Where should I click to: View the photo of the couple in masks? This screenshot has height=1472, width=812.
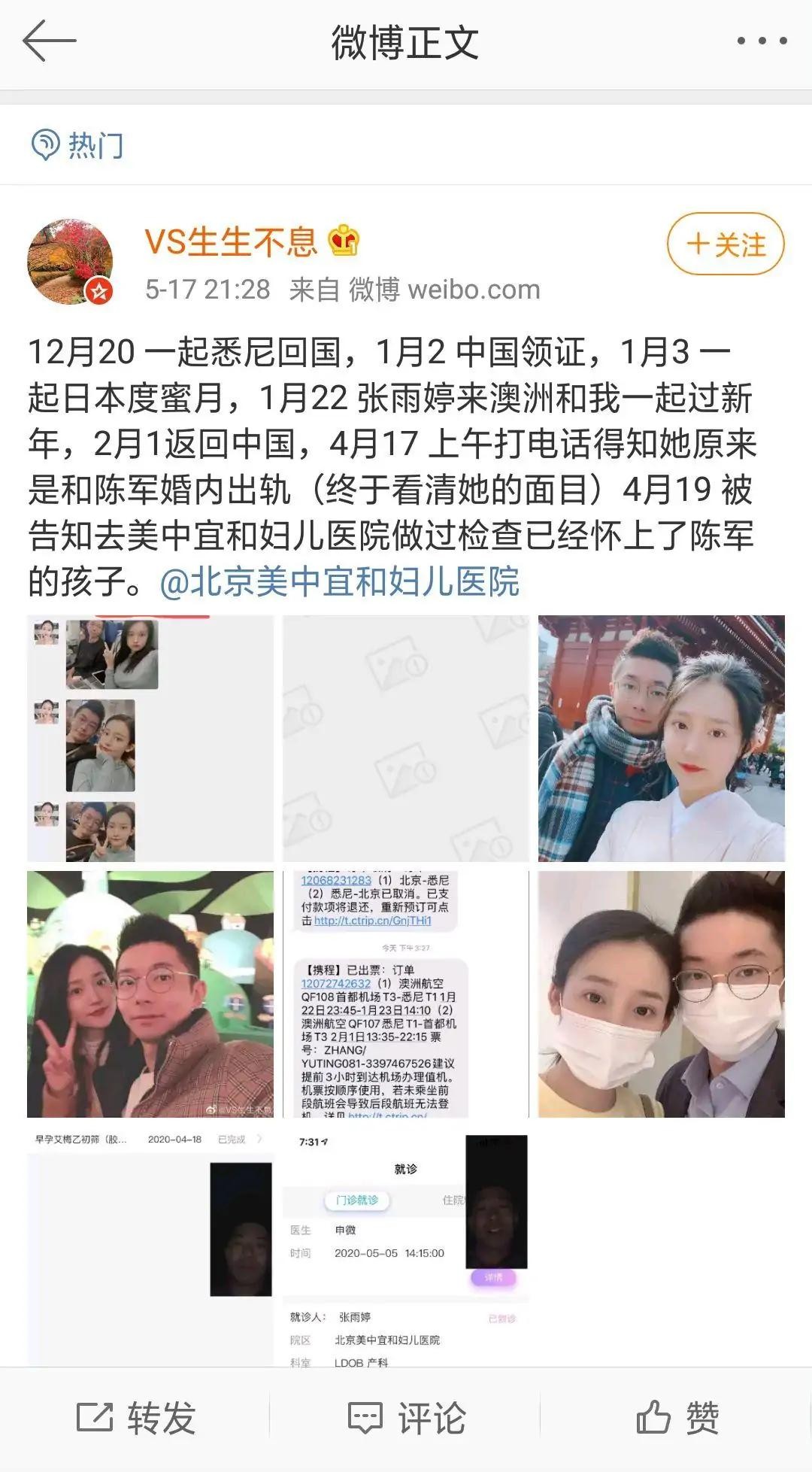(x=662, y=994)
